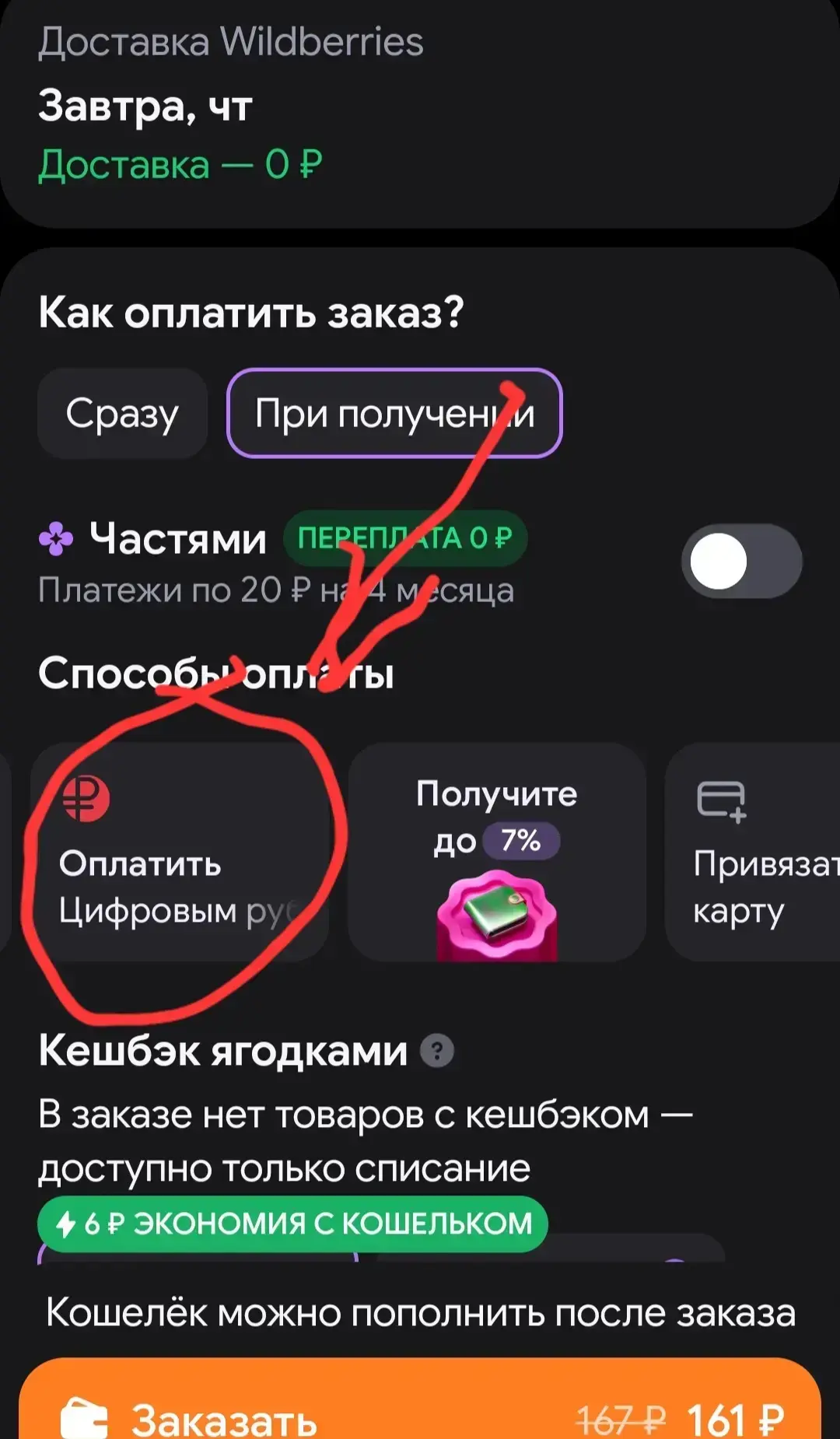Choose Оплатить Цифровым рублём payment card
This screenshot has height=1439, width=840.
tap(179, 853)
